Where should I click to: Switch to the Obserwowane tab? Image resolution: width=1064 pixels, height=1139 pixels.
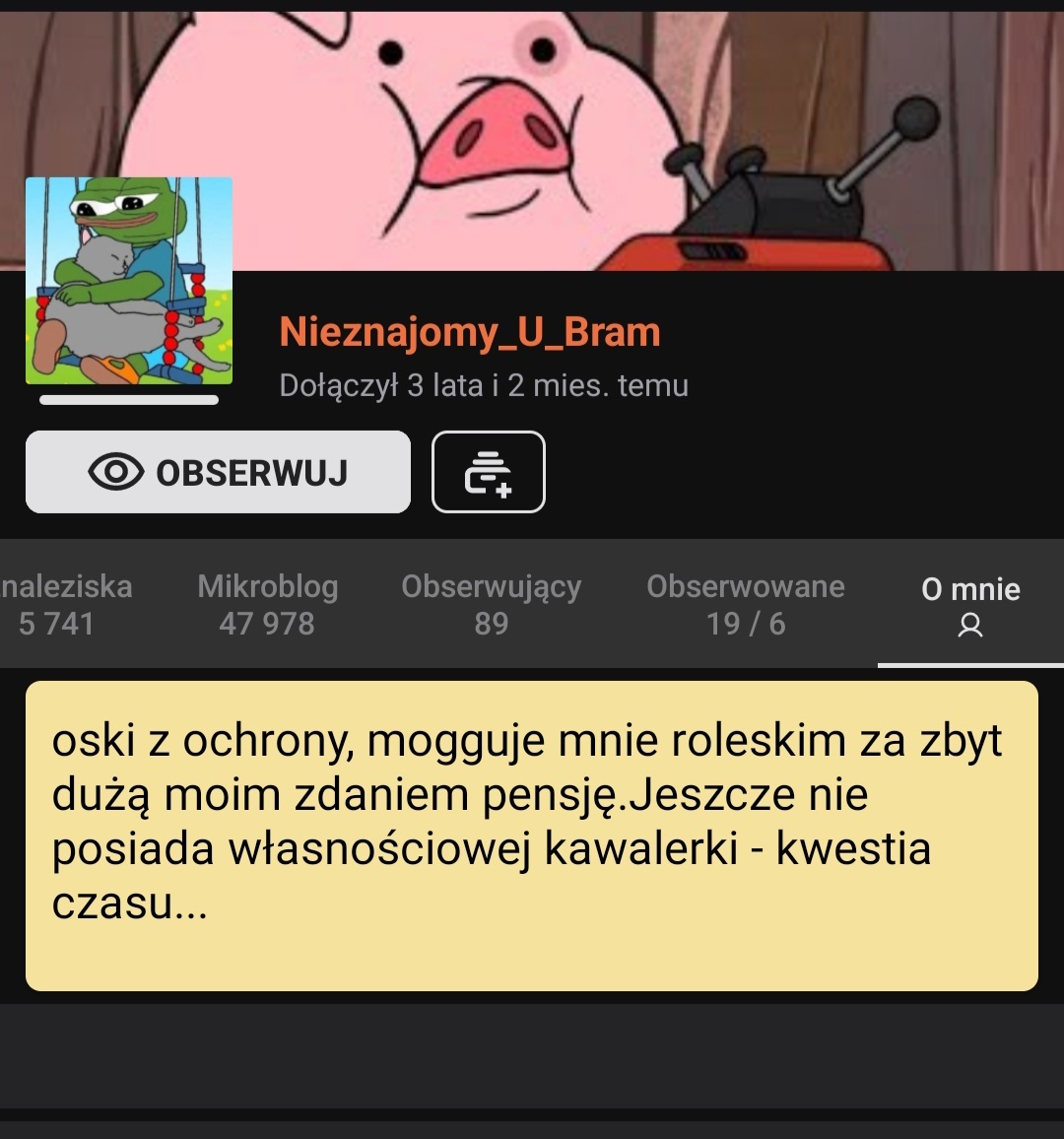coord(745,604)
